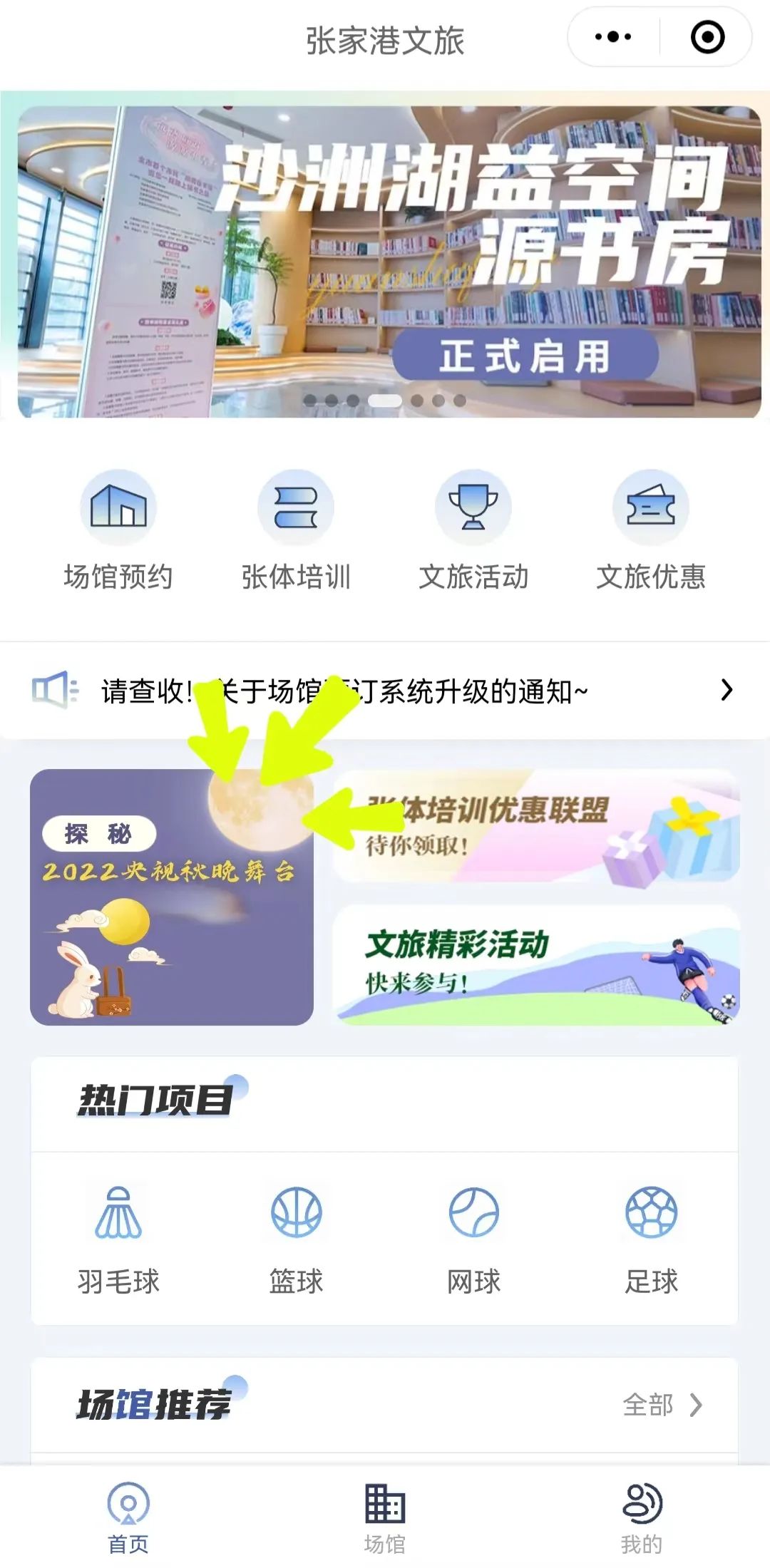This screenshot has height=1568, width=770.
Task: Select 足球 under hot projects
Action: click(650, 1239)
